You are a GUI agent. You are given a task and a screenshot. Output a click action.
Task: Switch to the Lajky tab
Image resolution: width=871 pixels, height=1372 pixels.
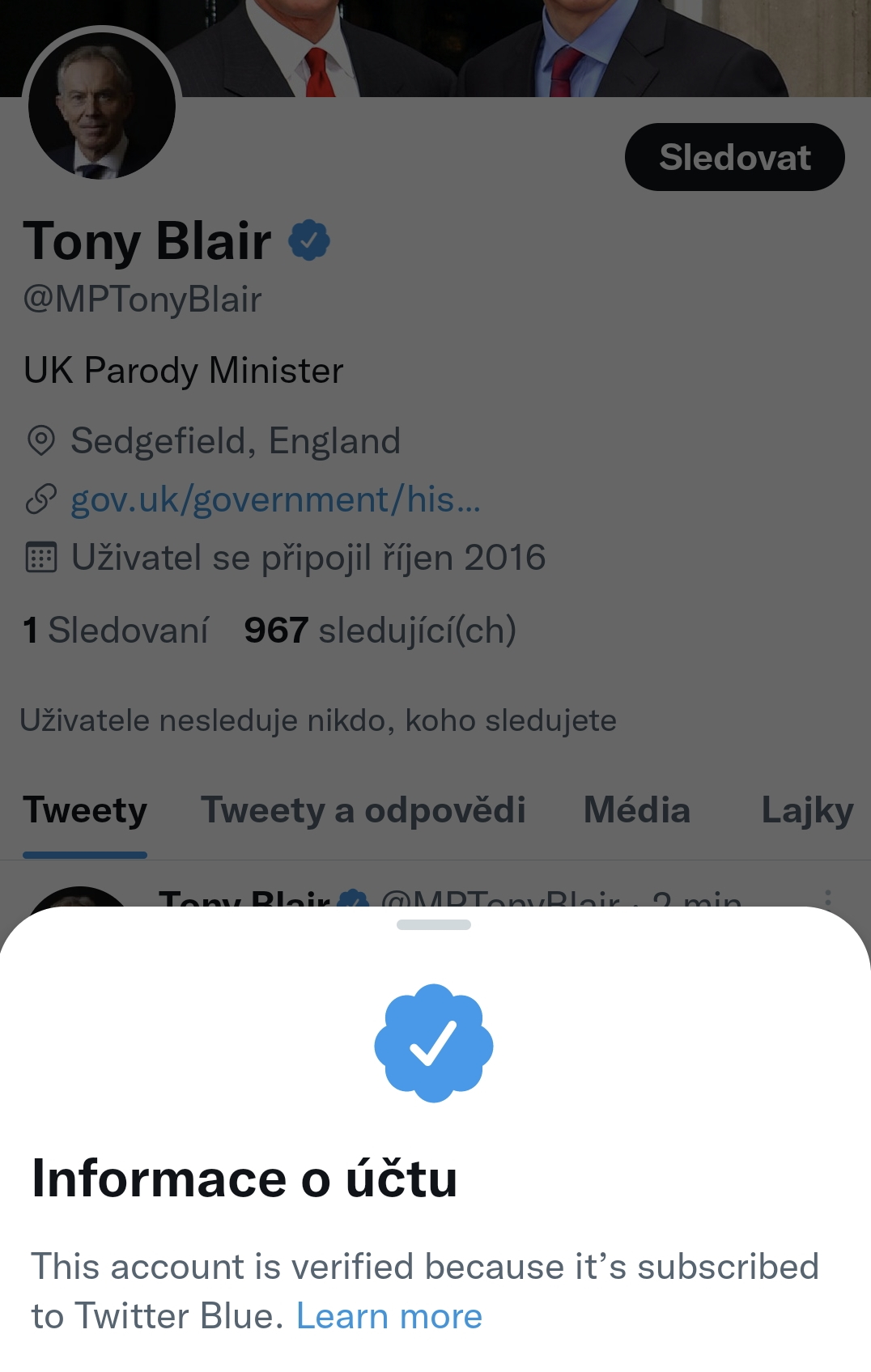point(807,810)
